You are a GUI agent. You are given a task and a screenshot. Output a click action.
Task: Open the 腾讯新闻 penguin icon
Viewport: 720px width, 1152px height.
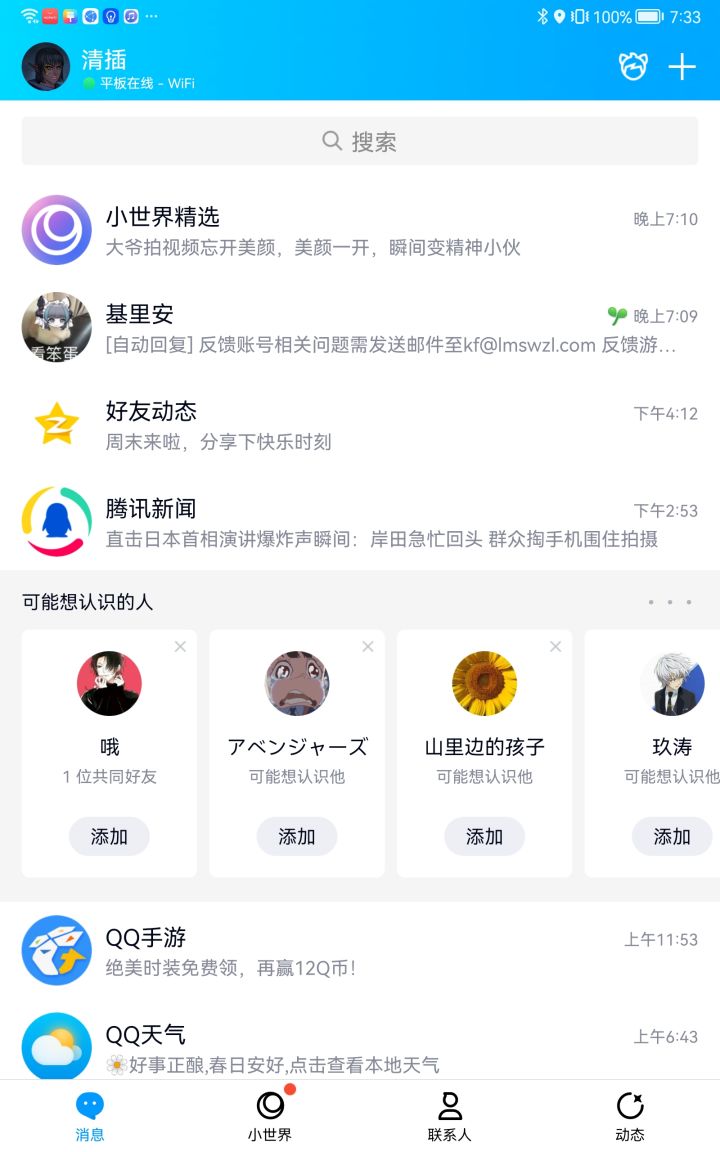click(x=56, y=521)
